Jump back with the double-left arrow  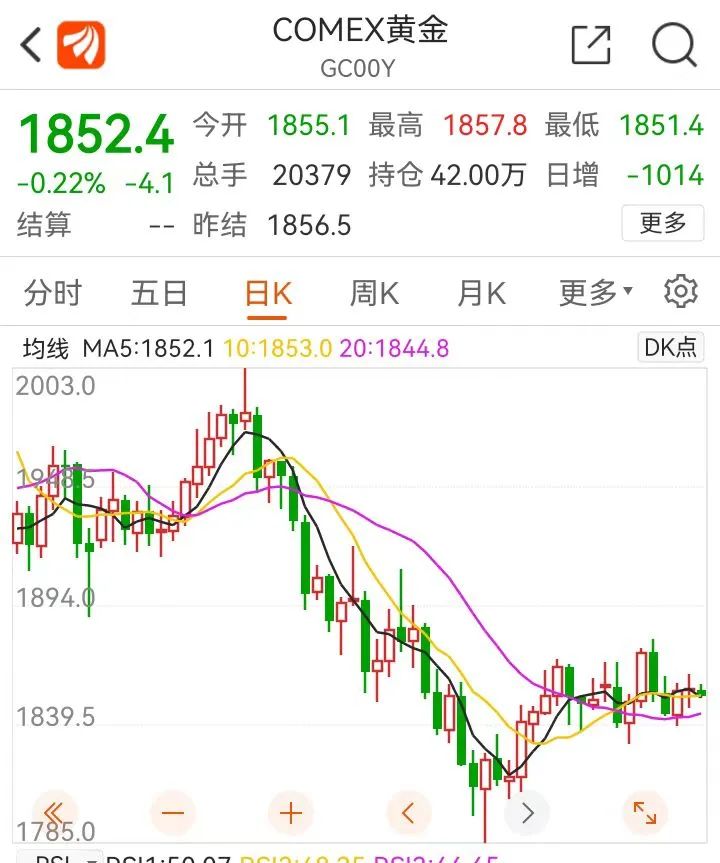pos(54,812)
